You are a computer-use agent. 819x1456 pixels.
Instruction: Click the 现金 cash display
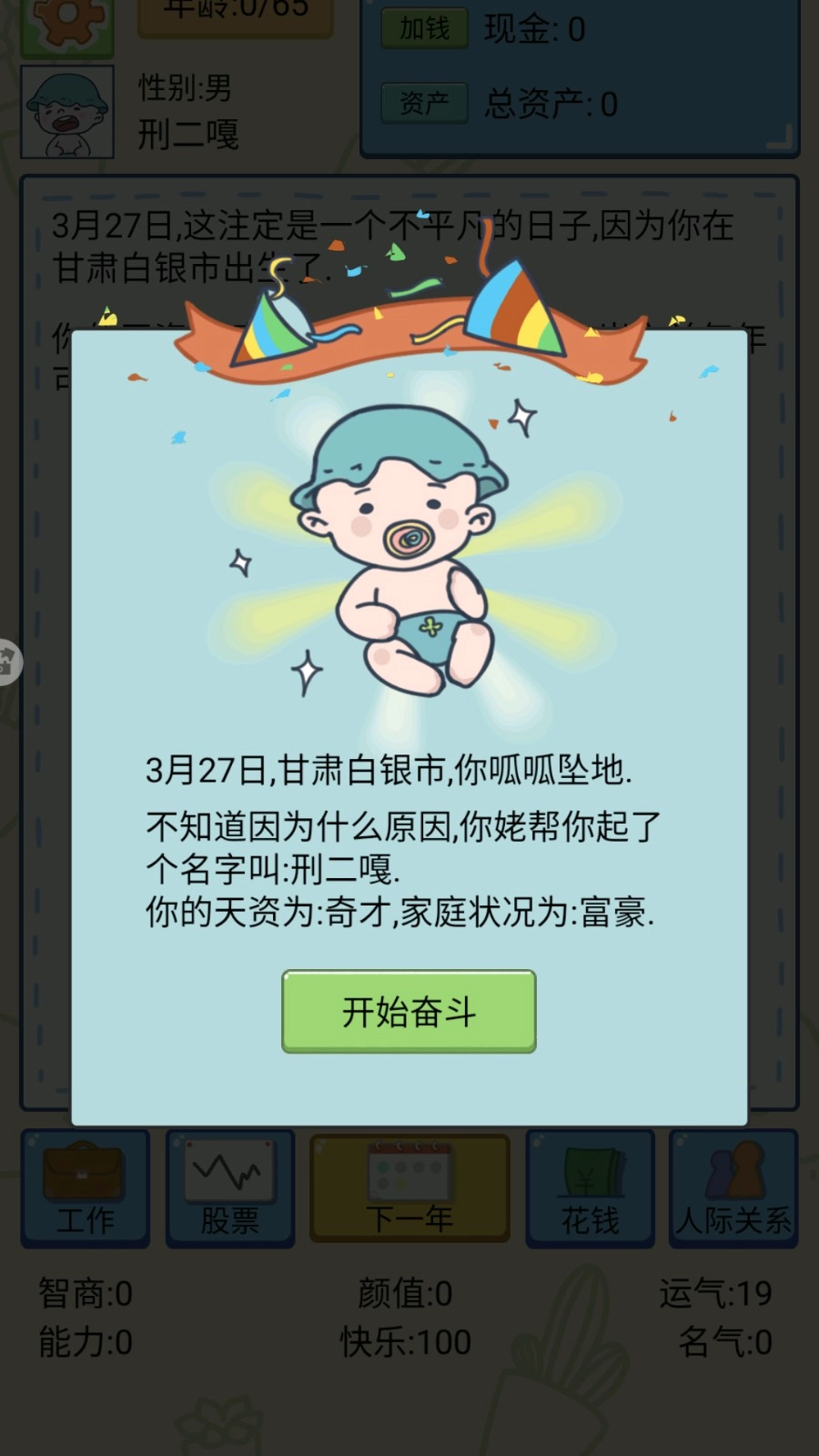[x=532, y=31]
